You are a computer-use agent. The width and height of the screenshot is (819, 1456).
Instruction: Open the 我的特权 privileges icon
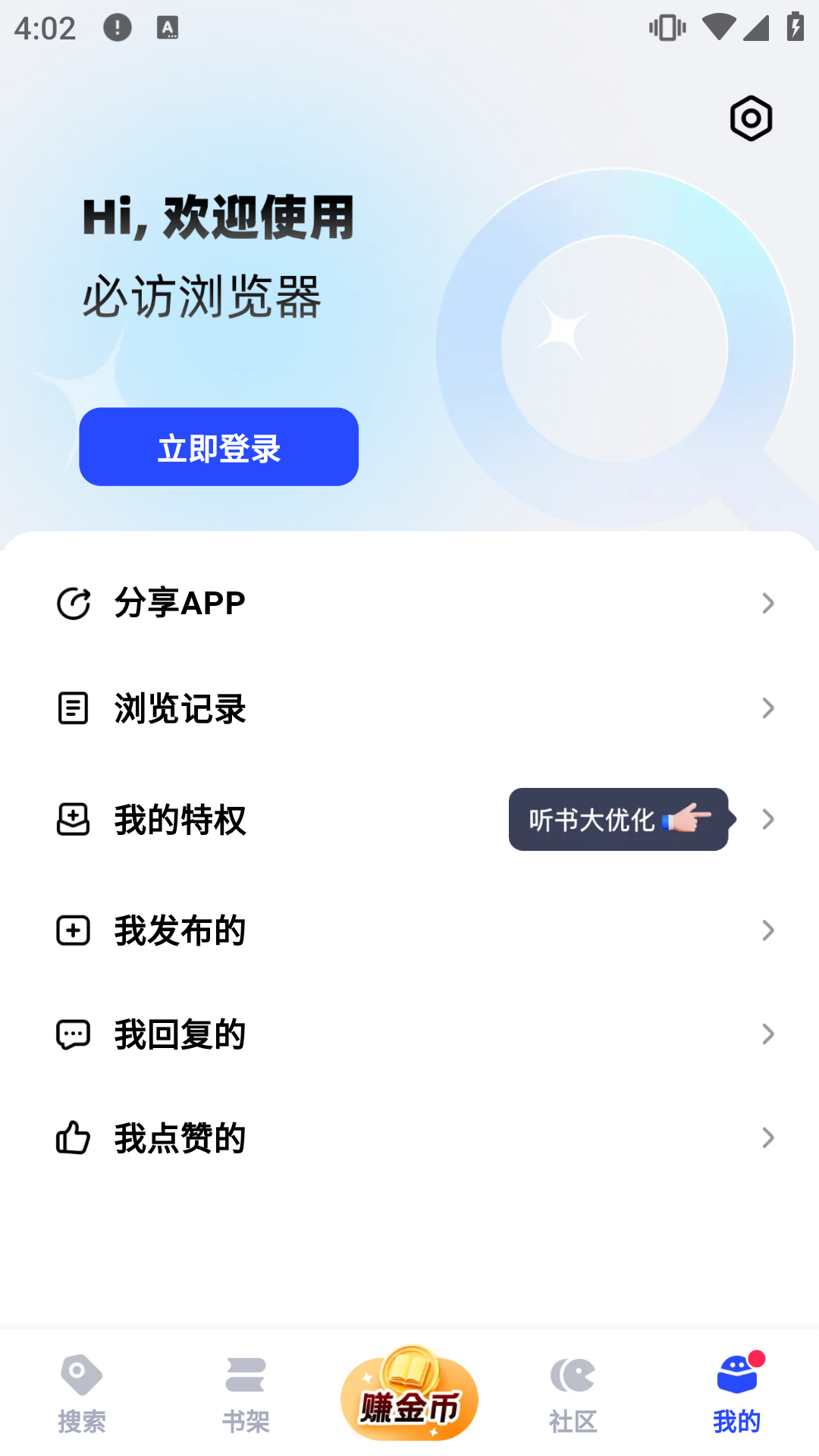pyautogui.click(x=73, y=820)
